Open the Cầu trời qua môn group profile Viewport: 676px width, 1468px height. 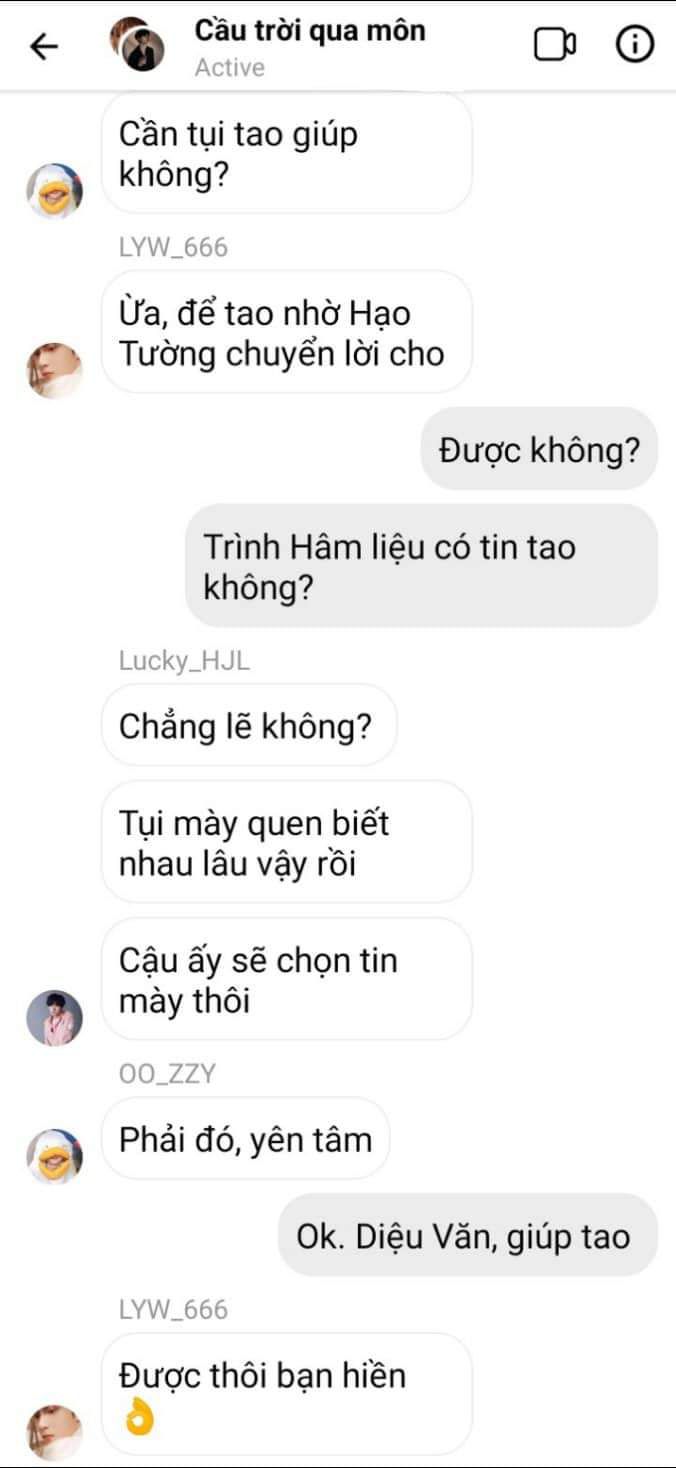[x=309, y=31]
